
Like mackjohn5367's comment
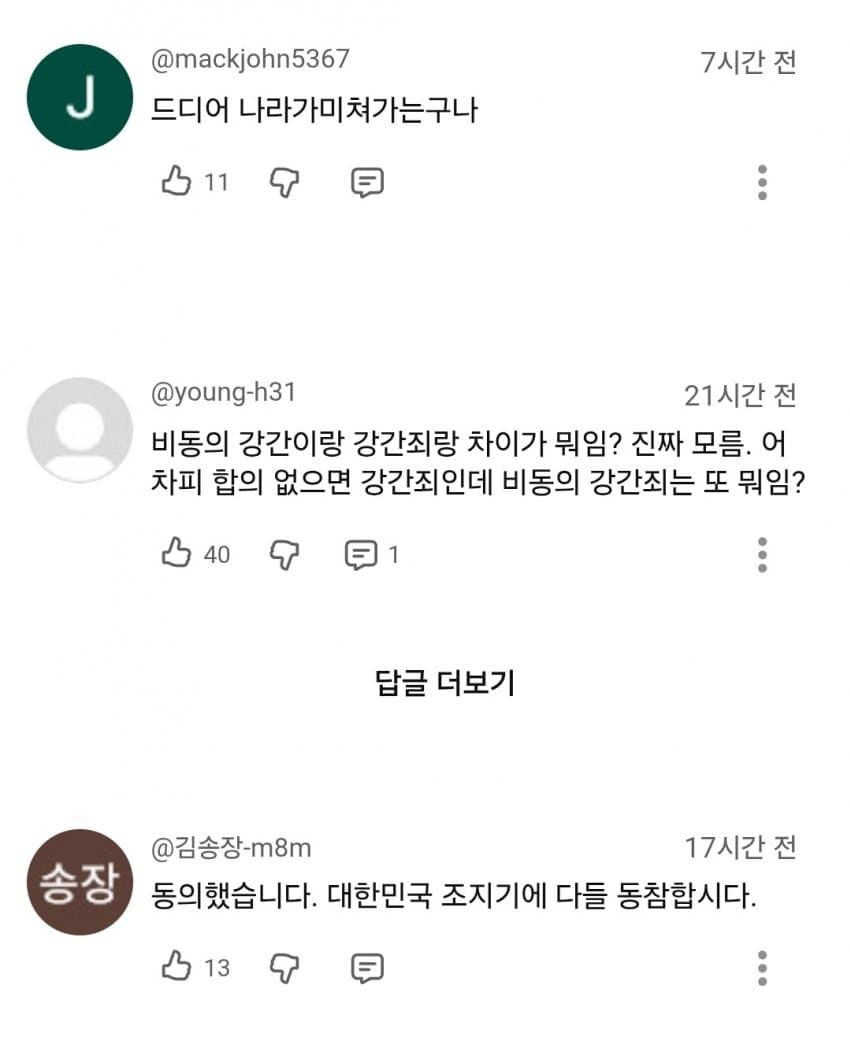coord(177,182)
